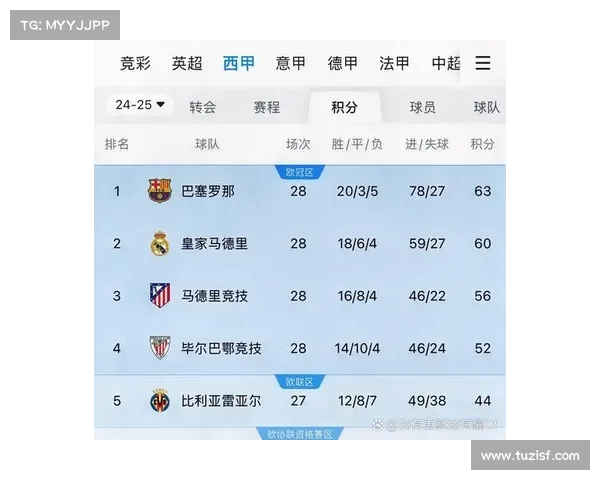Switch to the 转会 sub-tab
This screenshot has width=600, height=480.
[x=202, y=107]
